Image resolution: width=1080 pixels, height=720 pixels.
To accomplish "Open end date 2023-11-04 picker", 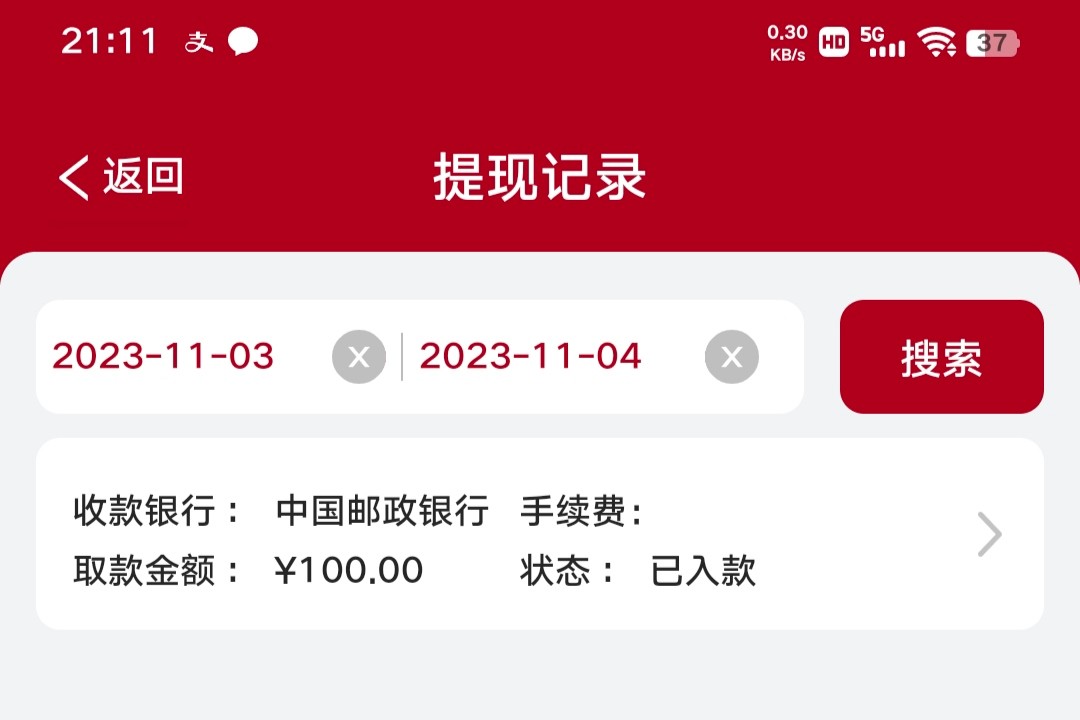I will [530, 356].
